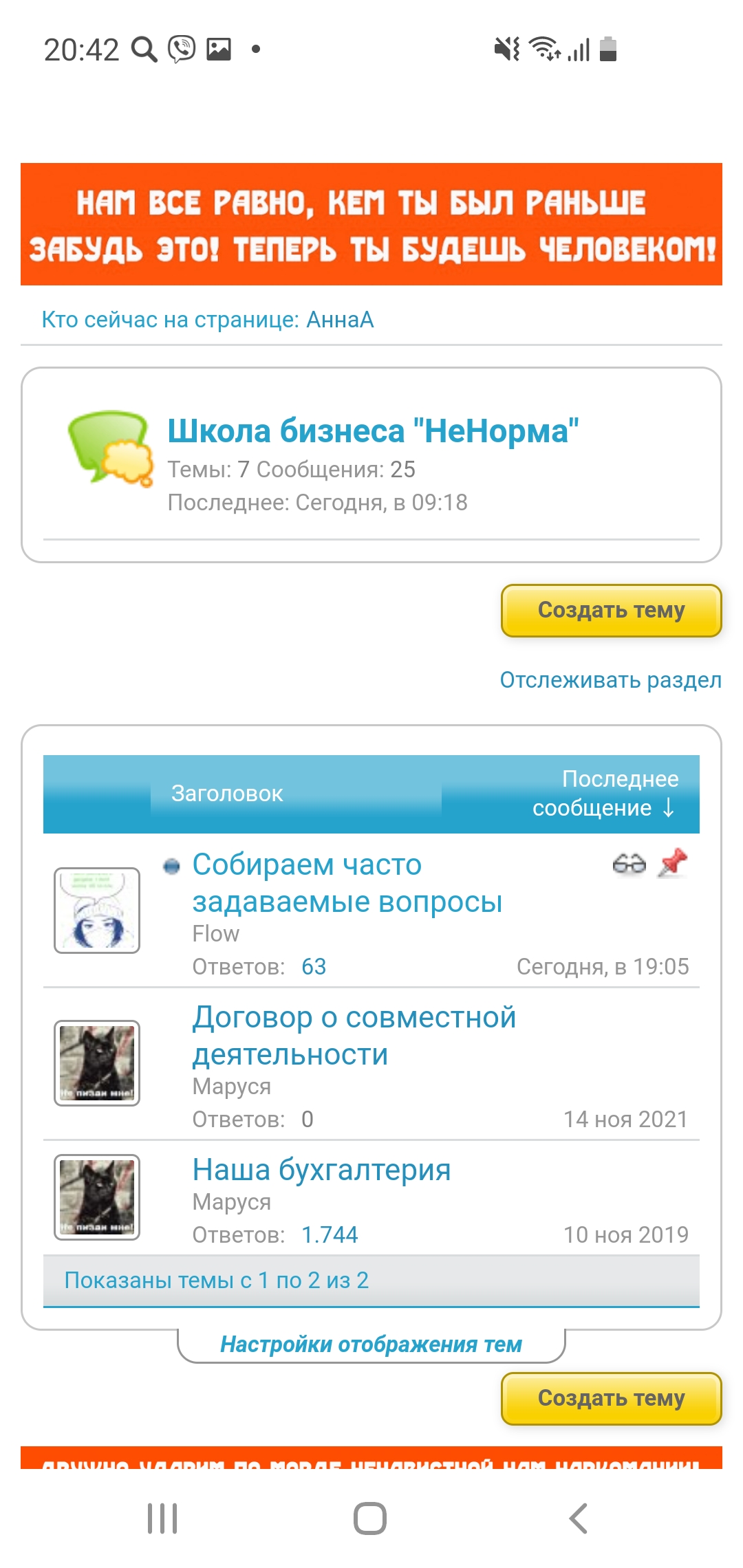Expand Настройки отображения тем
Image resolution: width=743 pixels, height=1568 pixels.
pyautogui.click(x=371, y=1344)
